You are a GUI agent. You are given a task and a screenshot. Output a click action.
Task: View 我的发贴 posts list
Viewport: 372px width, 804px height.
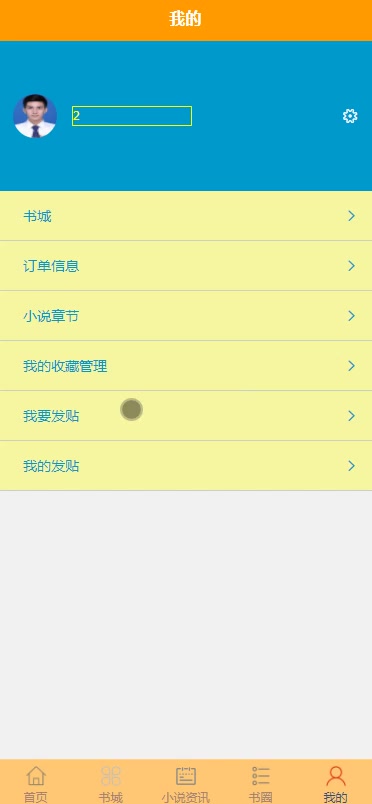pos(186,466)
